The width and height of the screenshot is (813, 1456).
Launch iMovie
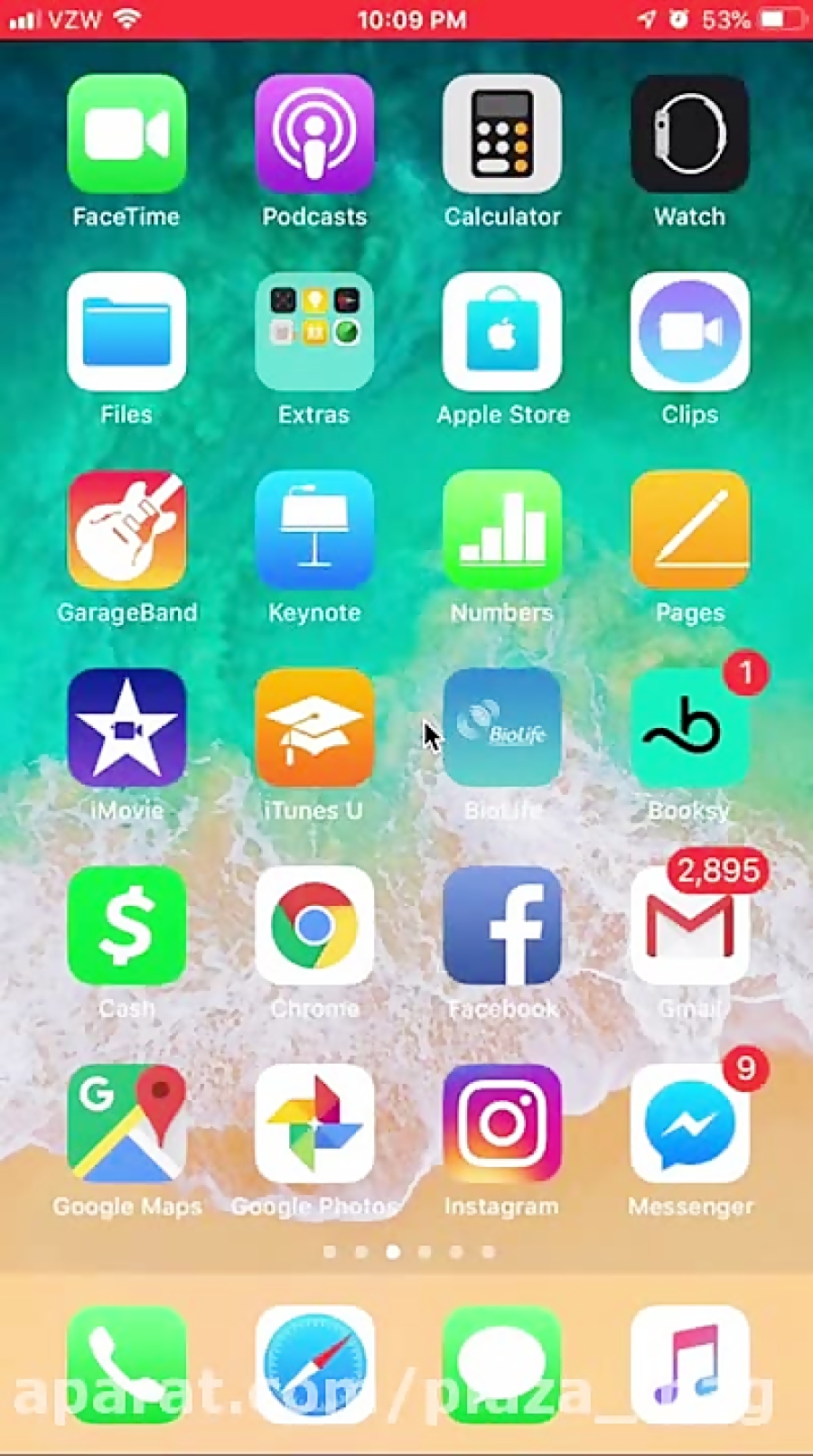click(126, 727)
